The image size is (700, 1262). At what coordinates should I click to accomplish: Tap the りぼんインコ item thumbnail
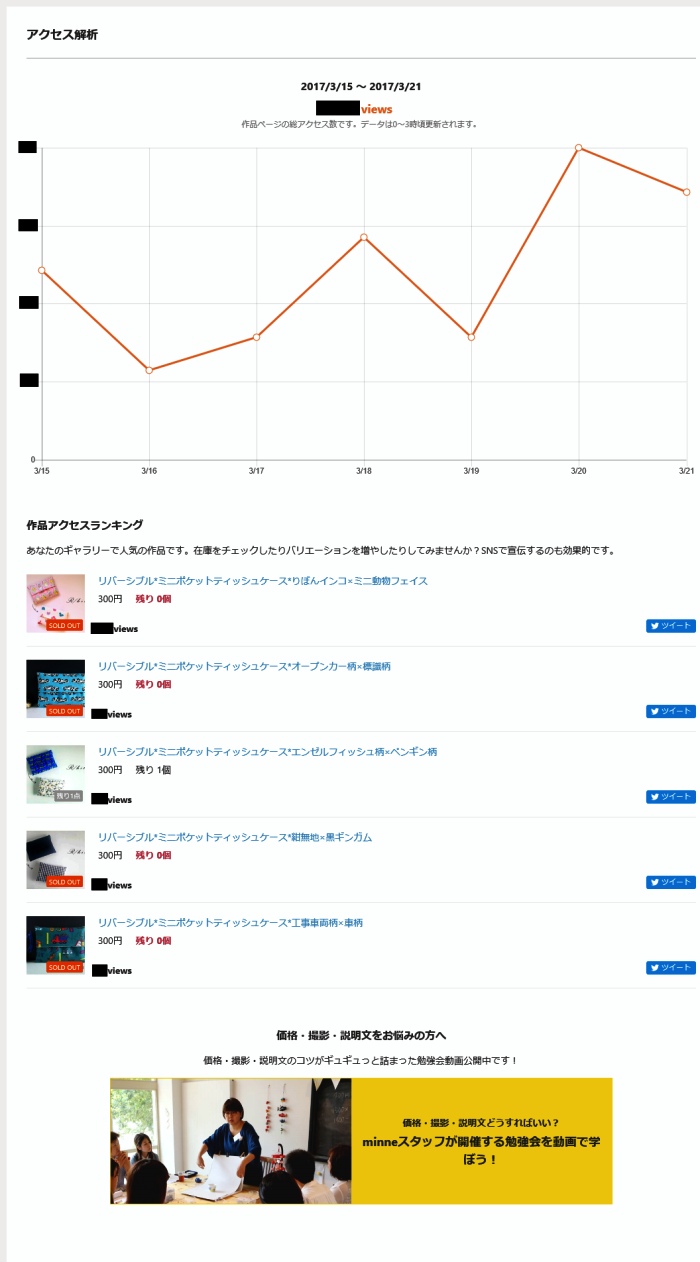[x=55, y=603]
